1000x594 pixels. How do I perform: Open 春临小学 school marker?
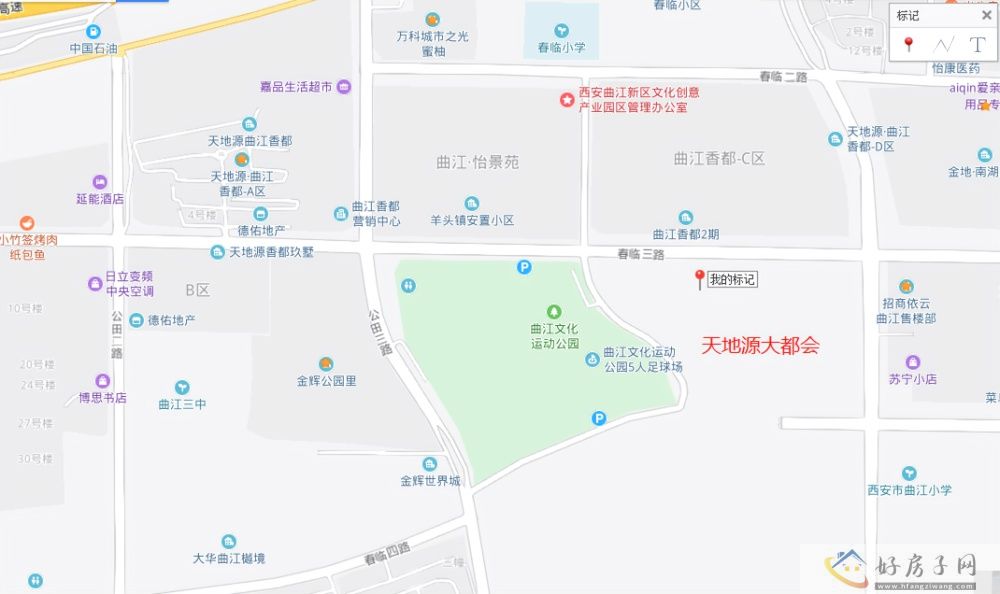561,31
